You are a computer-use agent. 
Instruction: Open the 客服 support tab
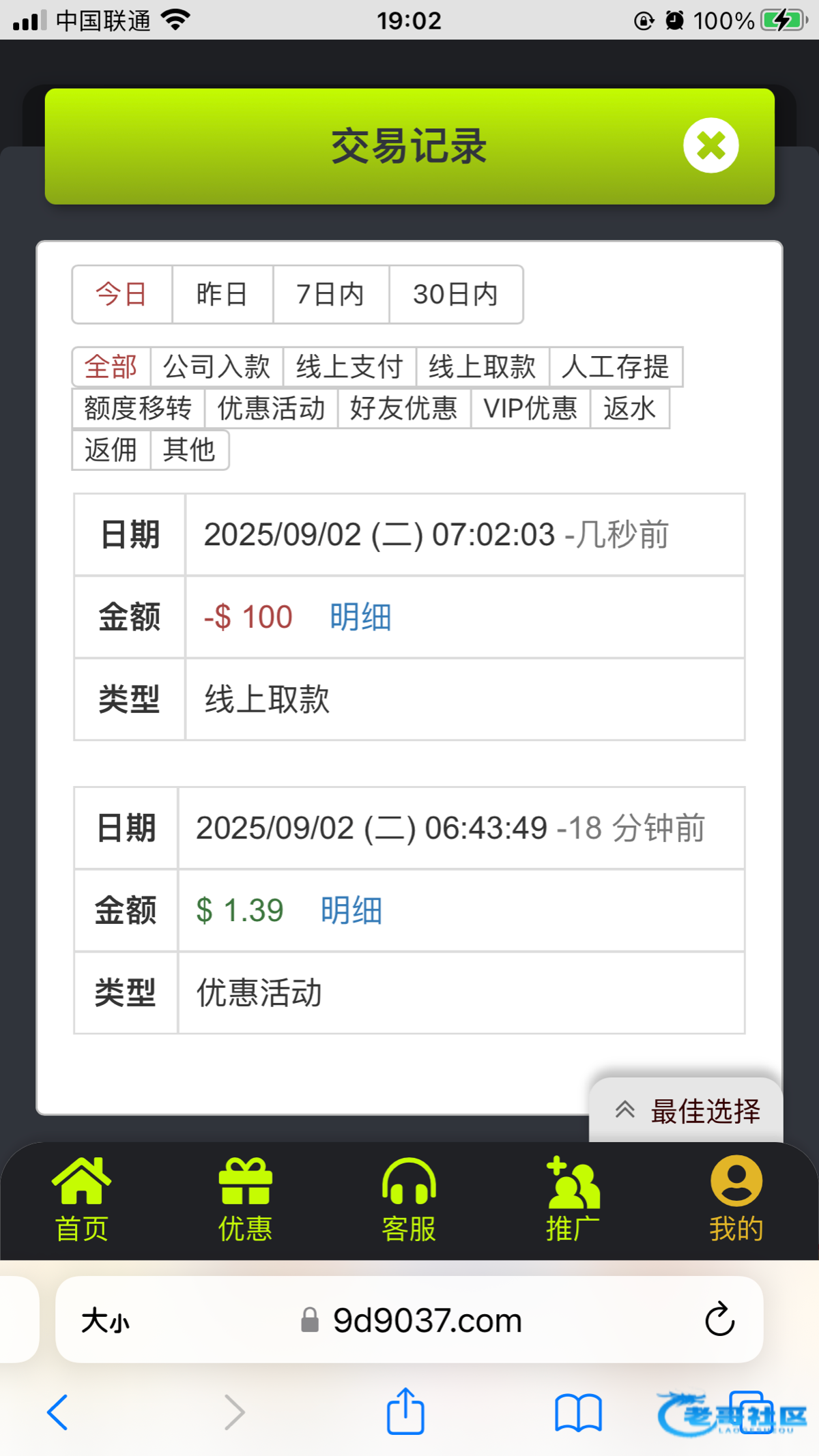click(409, 1199)
